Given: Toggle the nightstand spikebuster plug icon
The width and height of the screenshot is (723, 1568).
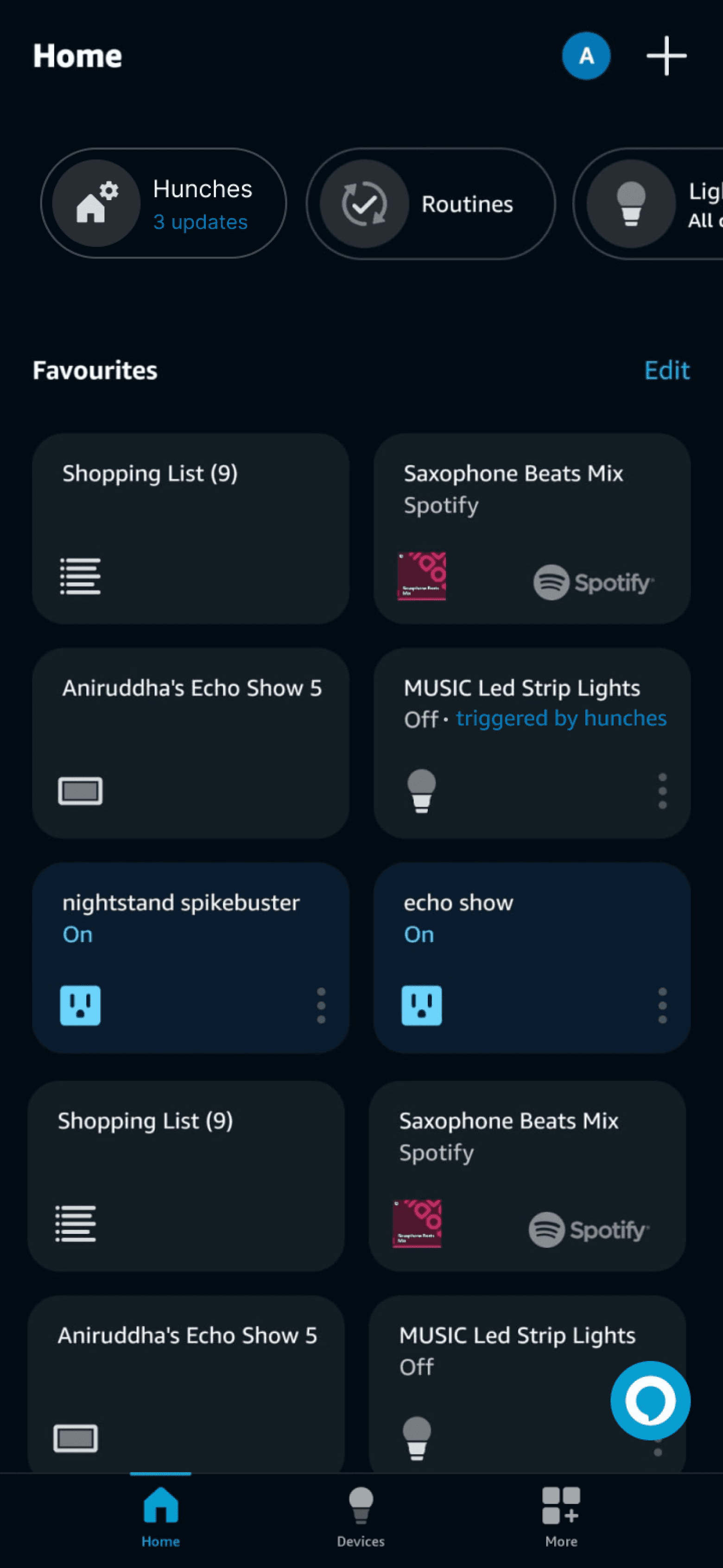Looking at the screenshot, I should (x=80, y=1005).
